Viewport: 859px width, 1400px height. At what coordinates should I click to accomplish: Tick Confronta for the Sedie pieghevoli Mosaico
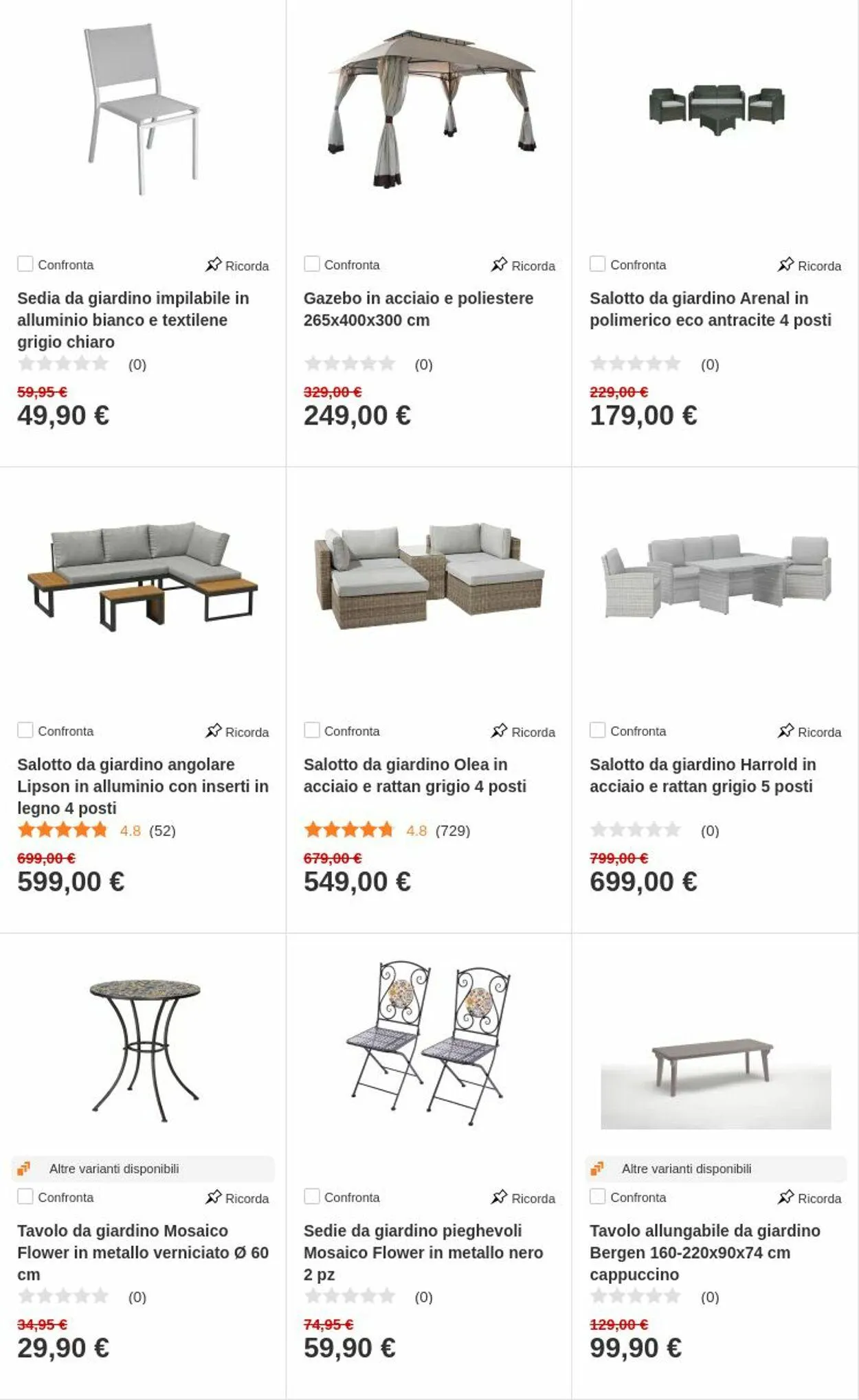point(312,1197)
